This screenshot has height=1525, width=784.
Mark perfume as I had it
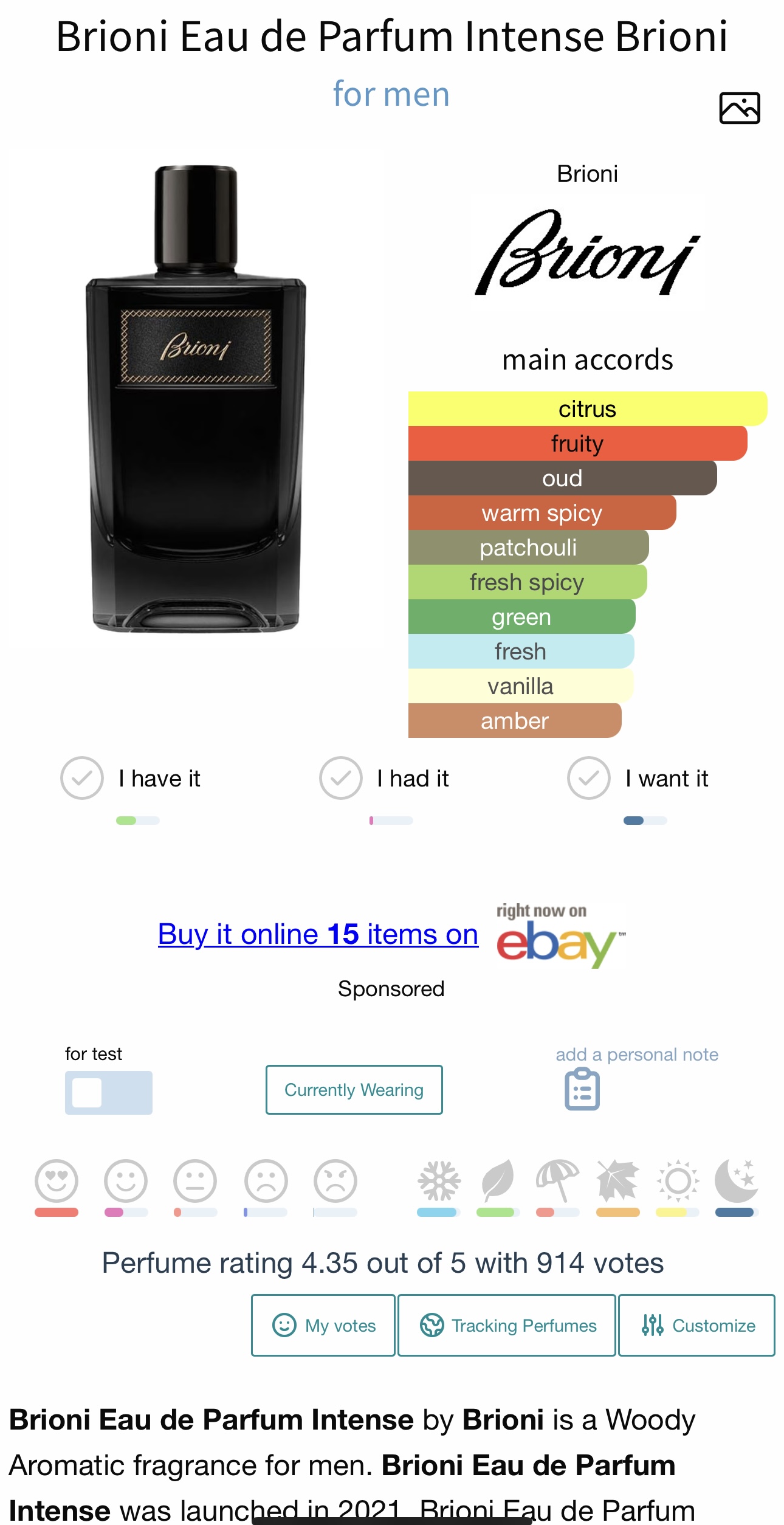click(341, 778)
